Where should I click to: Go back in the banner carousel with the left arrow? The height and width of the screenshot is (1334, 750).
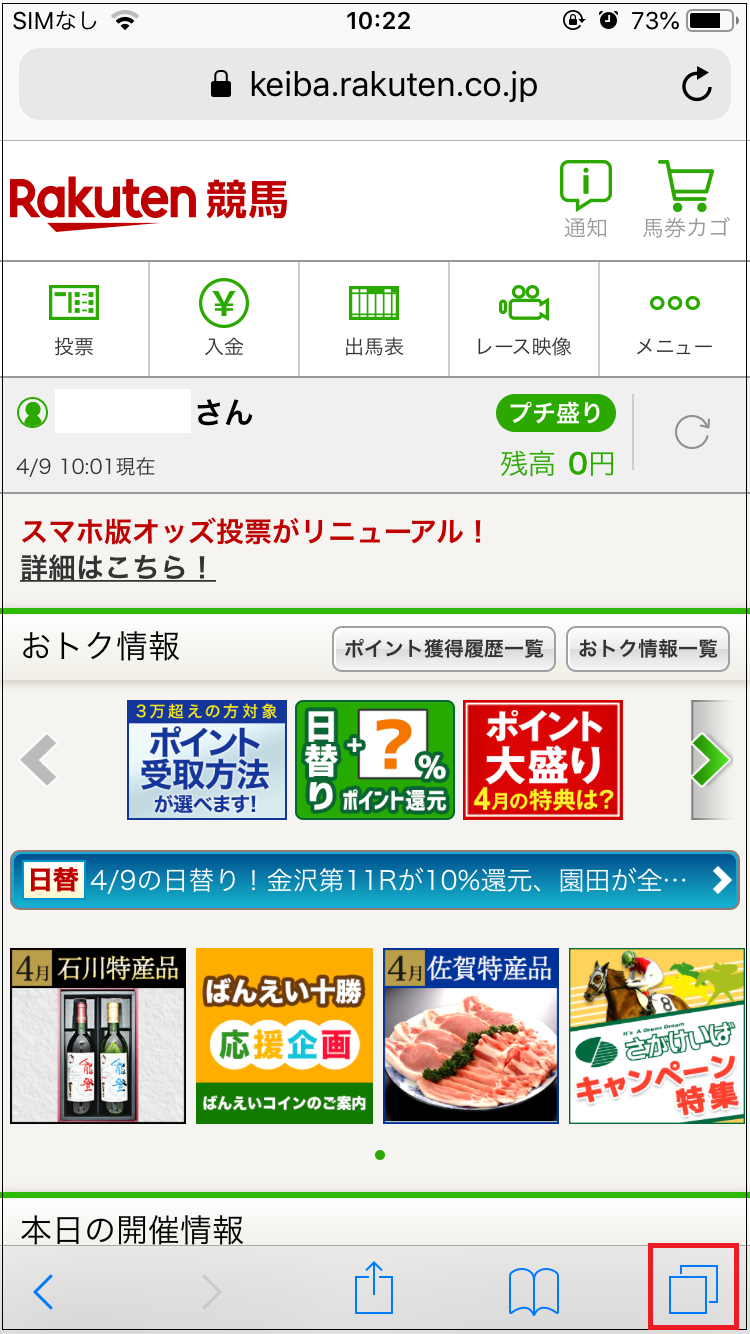click(x=36, y=759)
